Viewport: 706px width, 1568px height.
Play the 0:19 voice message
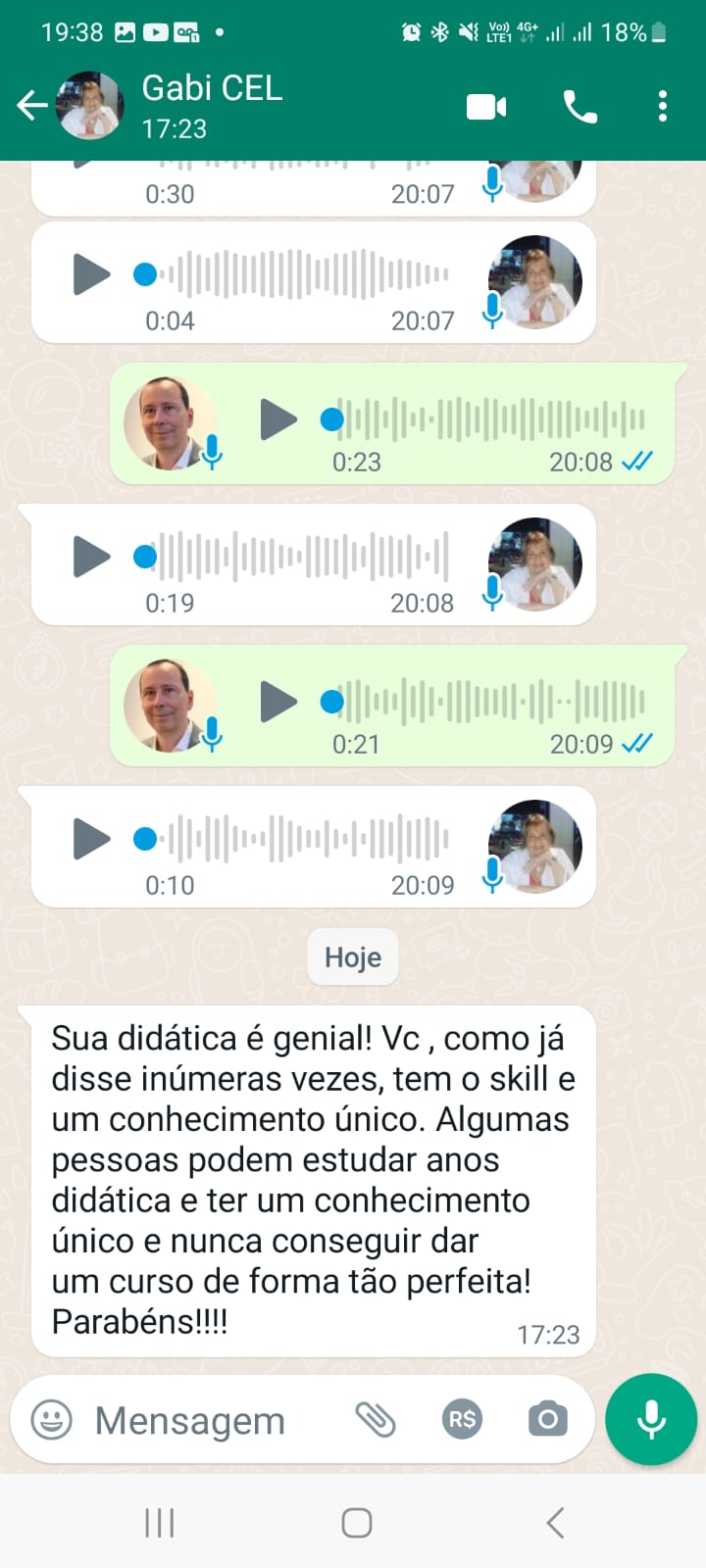[x=91, y=557]
